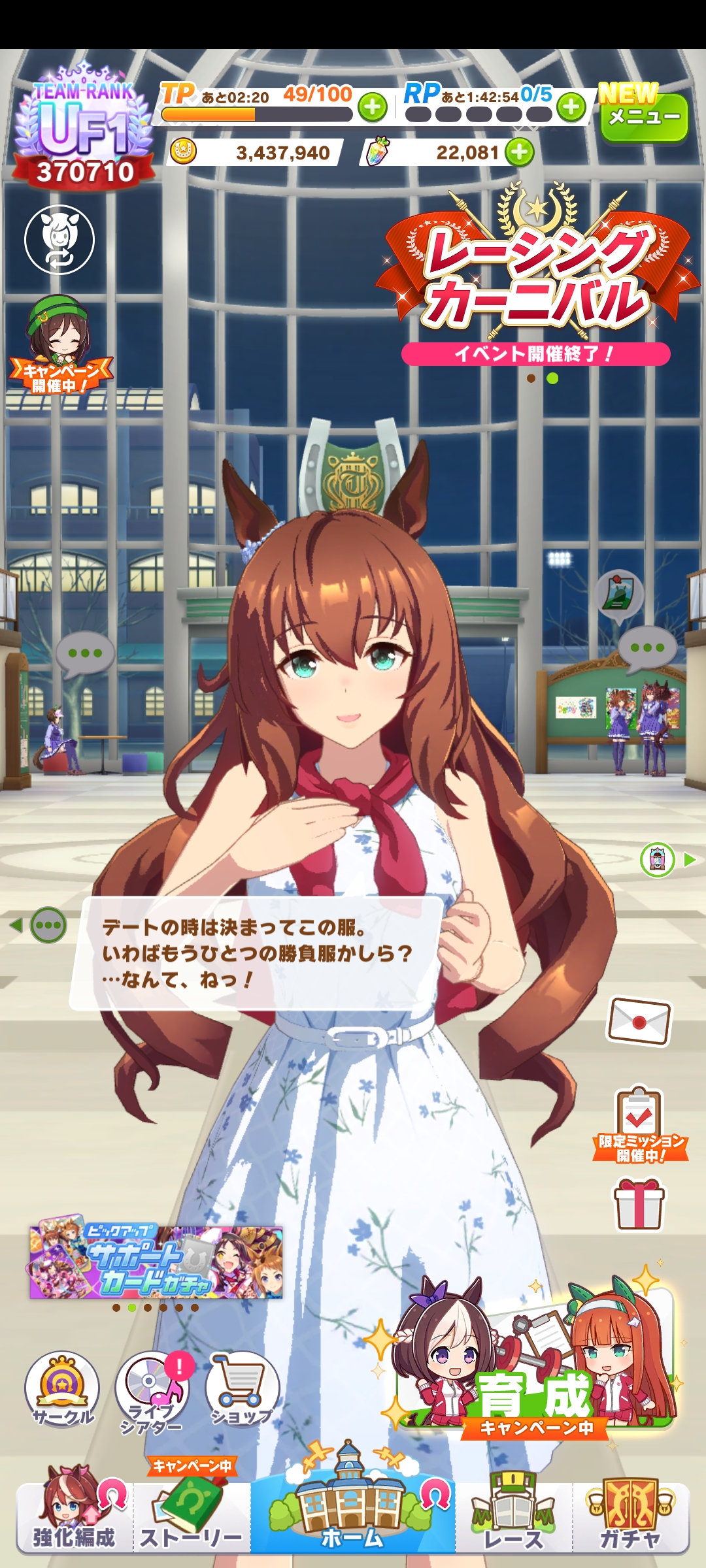
Task: Select the ホーム tab
Action: (x=353, y=1516)
